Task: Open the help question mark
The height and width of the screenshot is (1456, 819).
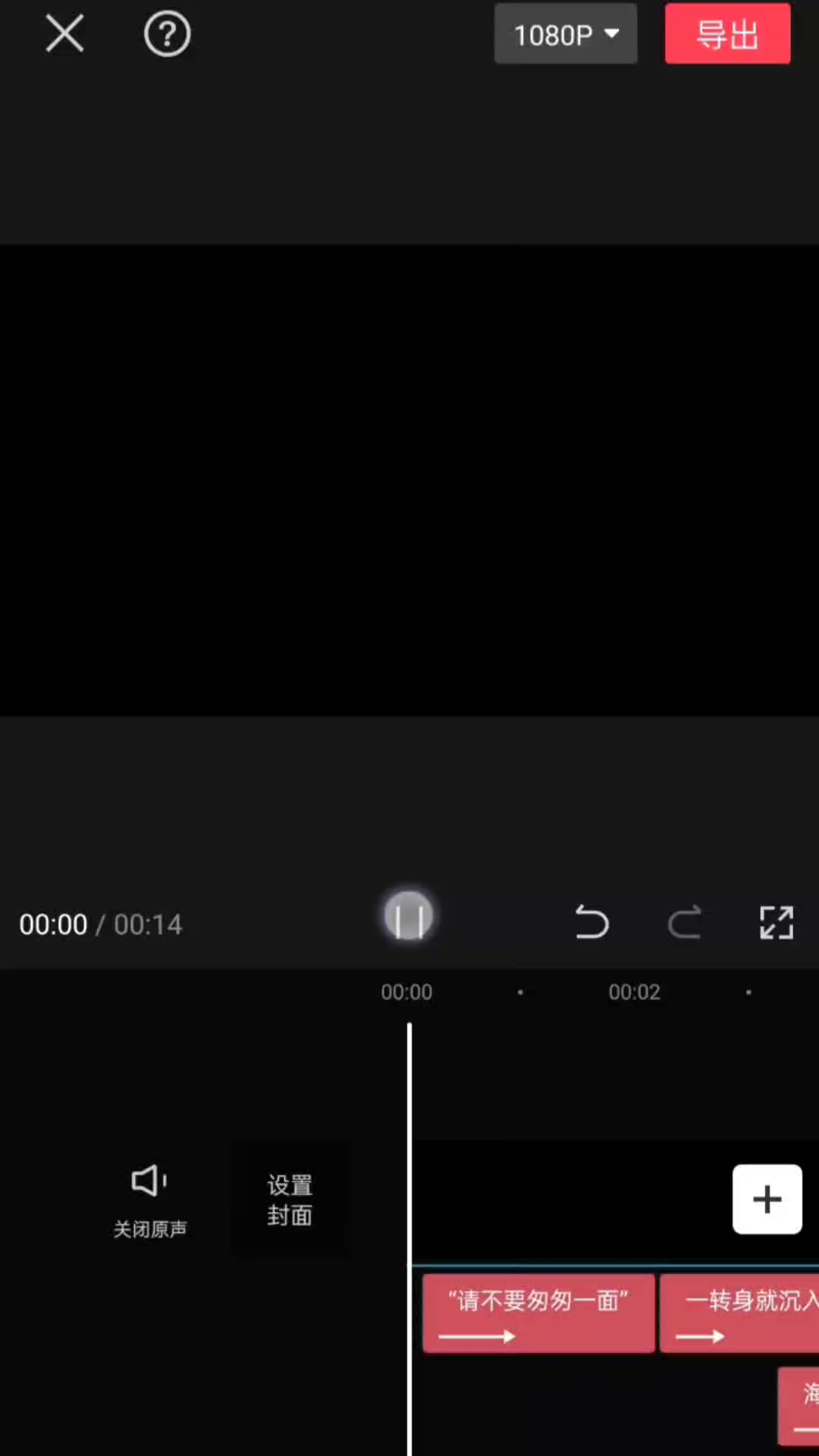Action: pyautogui.click(x=167, y=34)
